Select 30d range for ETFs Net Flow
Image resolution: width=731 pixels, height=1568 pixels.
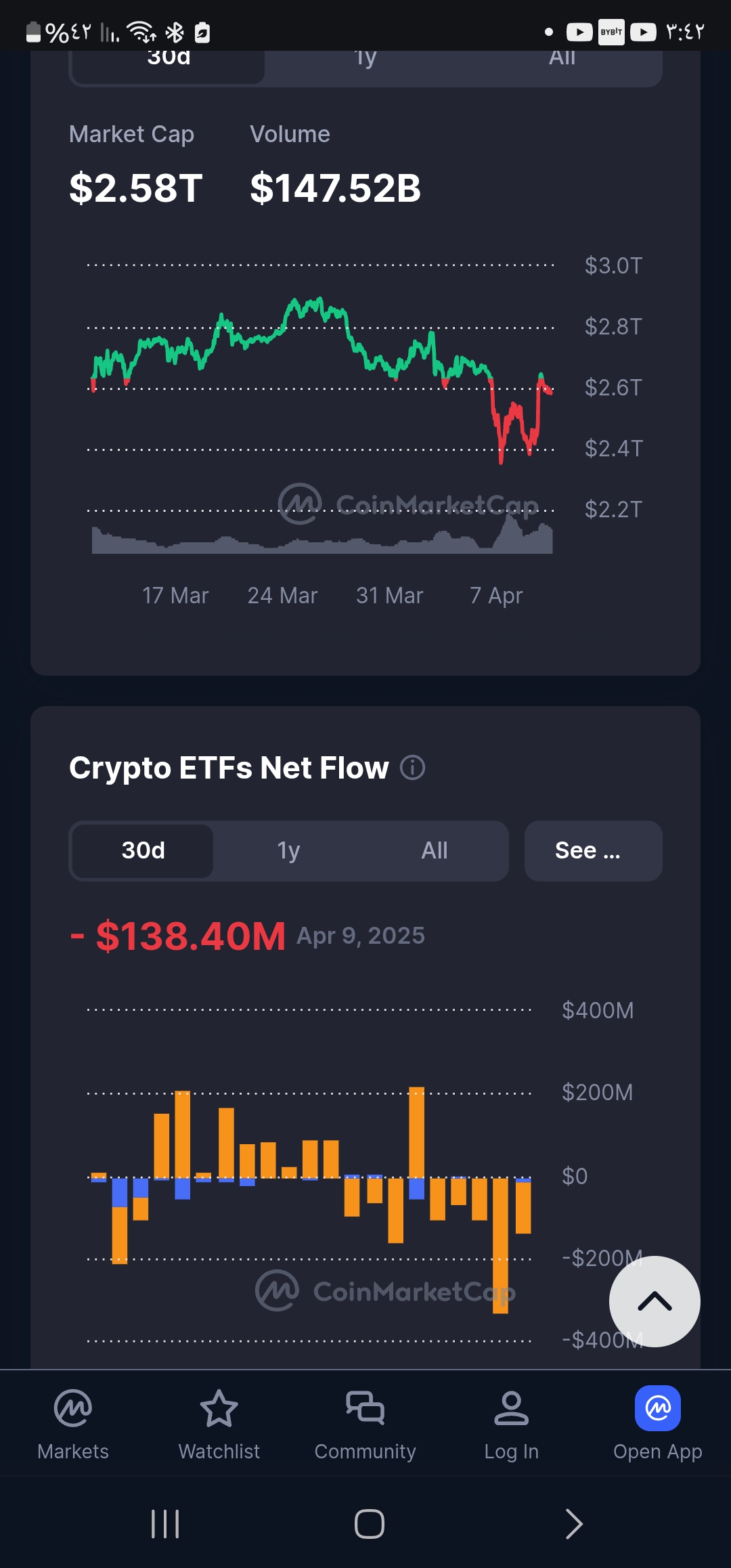143,850
